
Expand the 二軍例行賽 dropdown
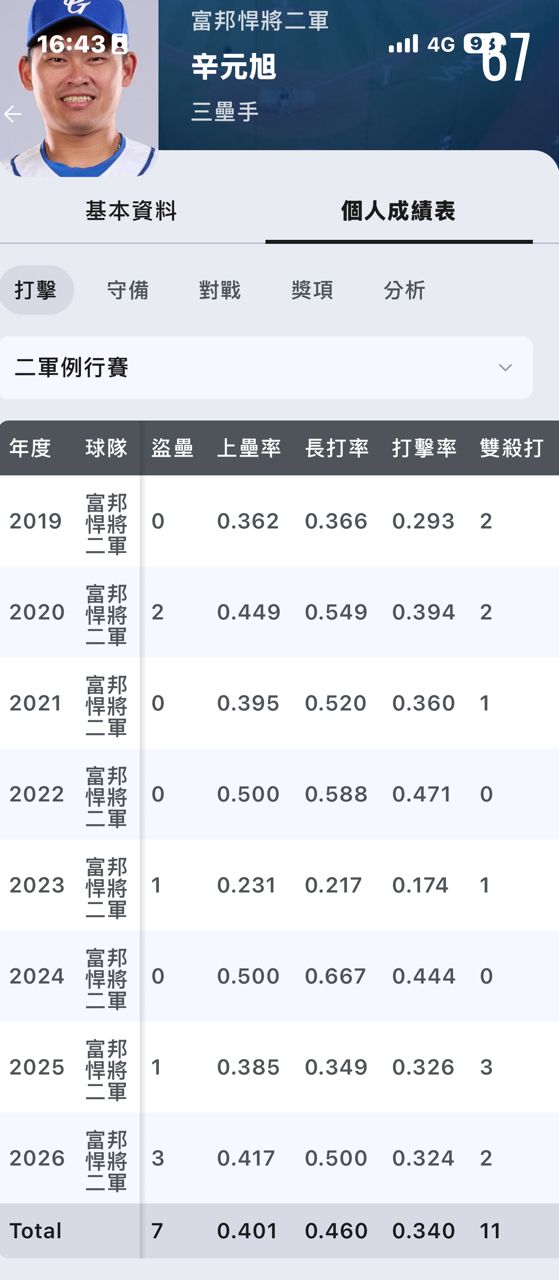266,368
